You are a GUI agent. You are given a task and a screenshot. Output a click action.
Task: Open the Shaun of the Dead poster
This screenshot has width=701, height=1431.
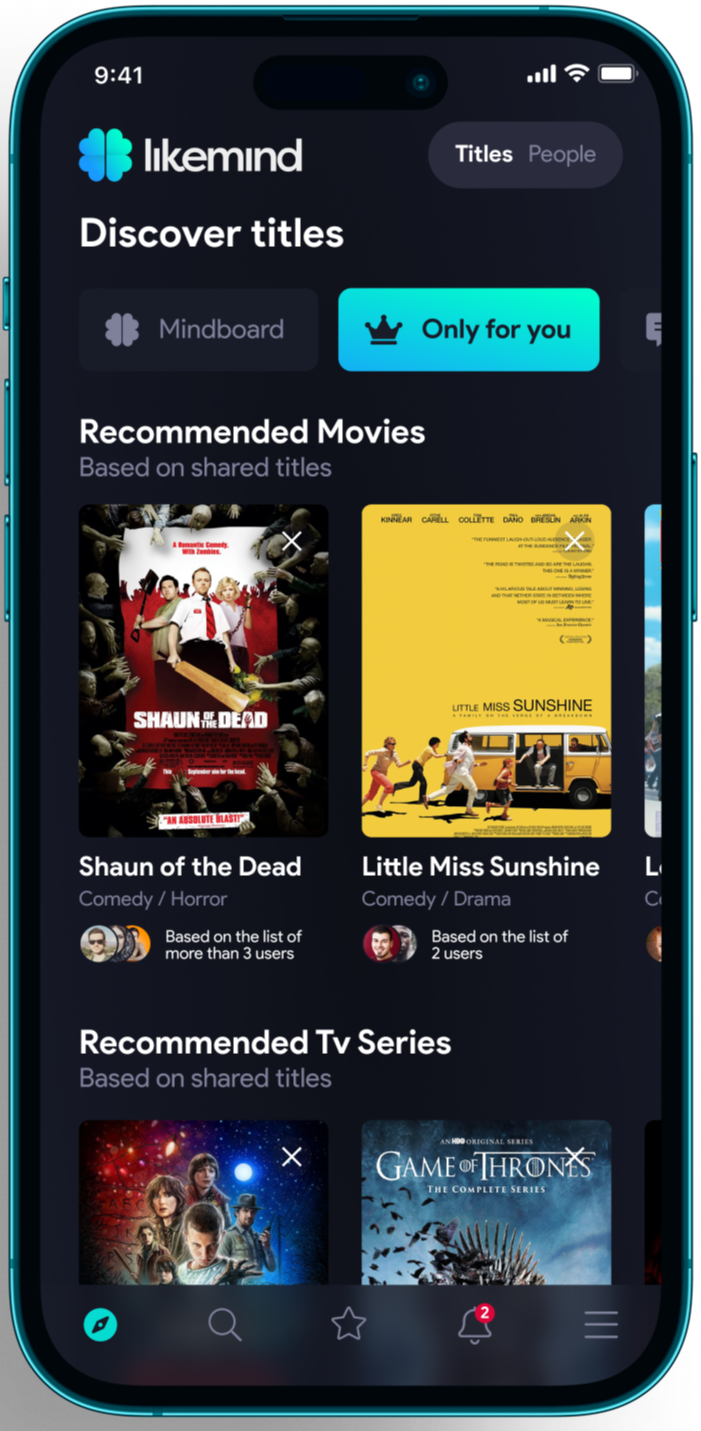pos(203,690)
